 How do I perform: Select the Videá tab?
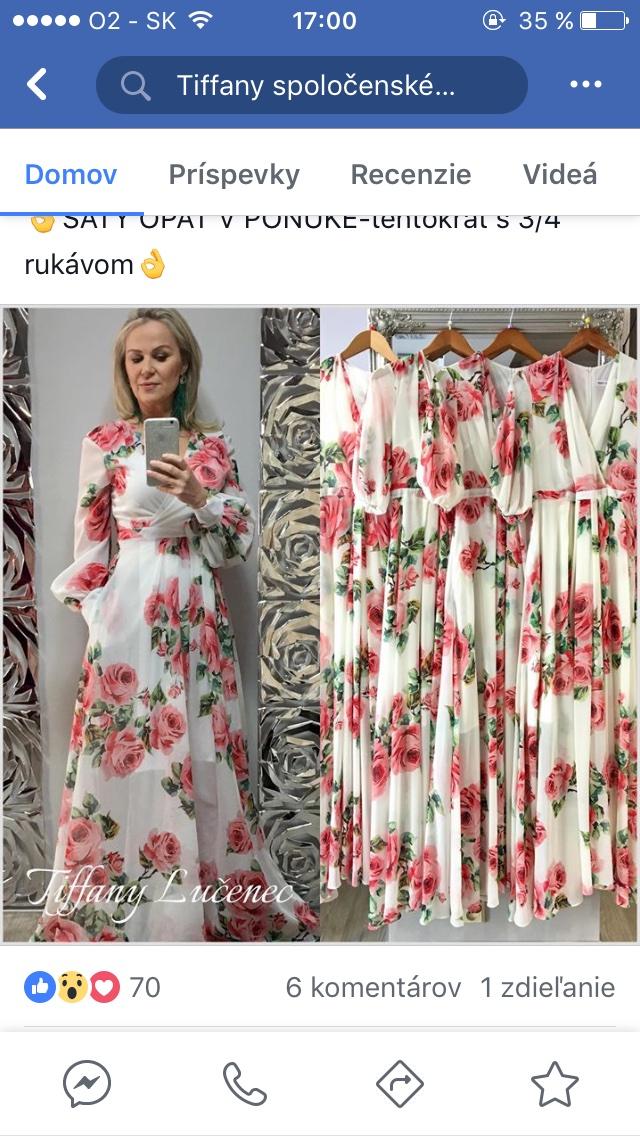coord(560,174)
